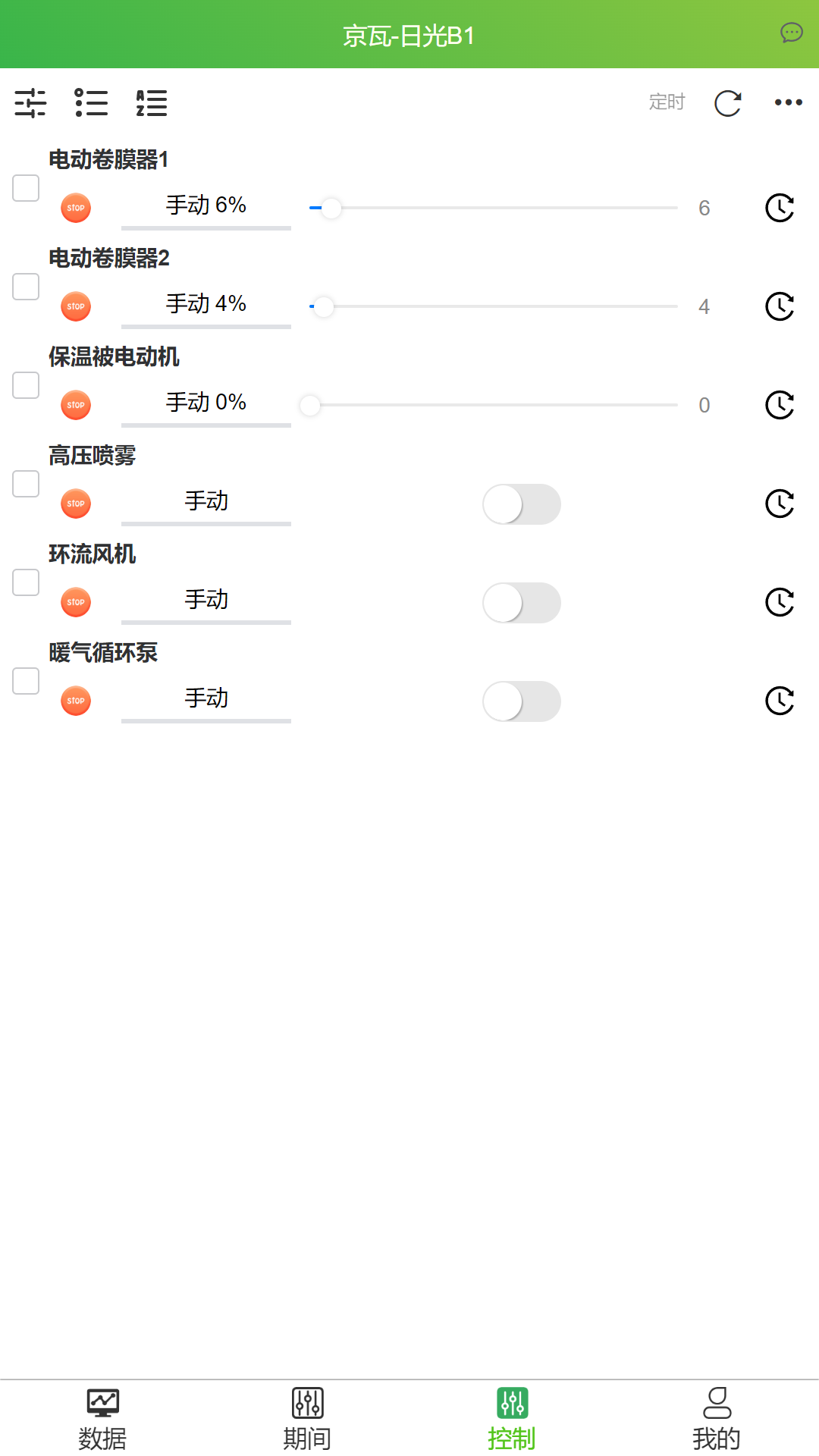819x1456 pixels.
Task: Click the 定时 scheduling button
Action: (x=667, y=102)
